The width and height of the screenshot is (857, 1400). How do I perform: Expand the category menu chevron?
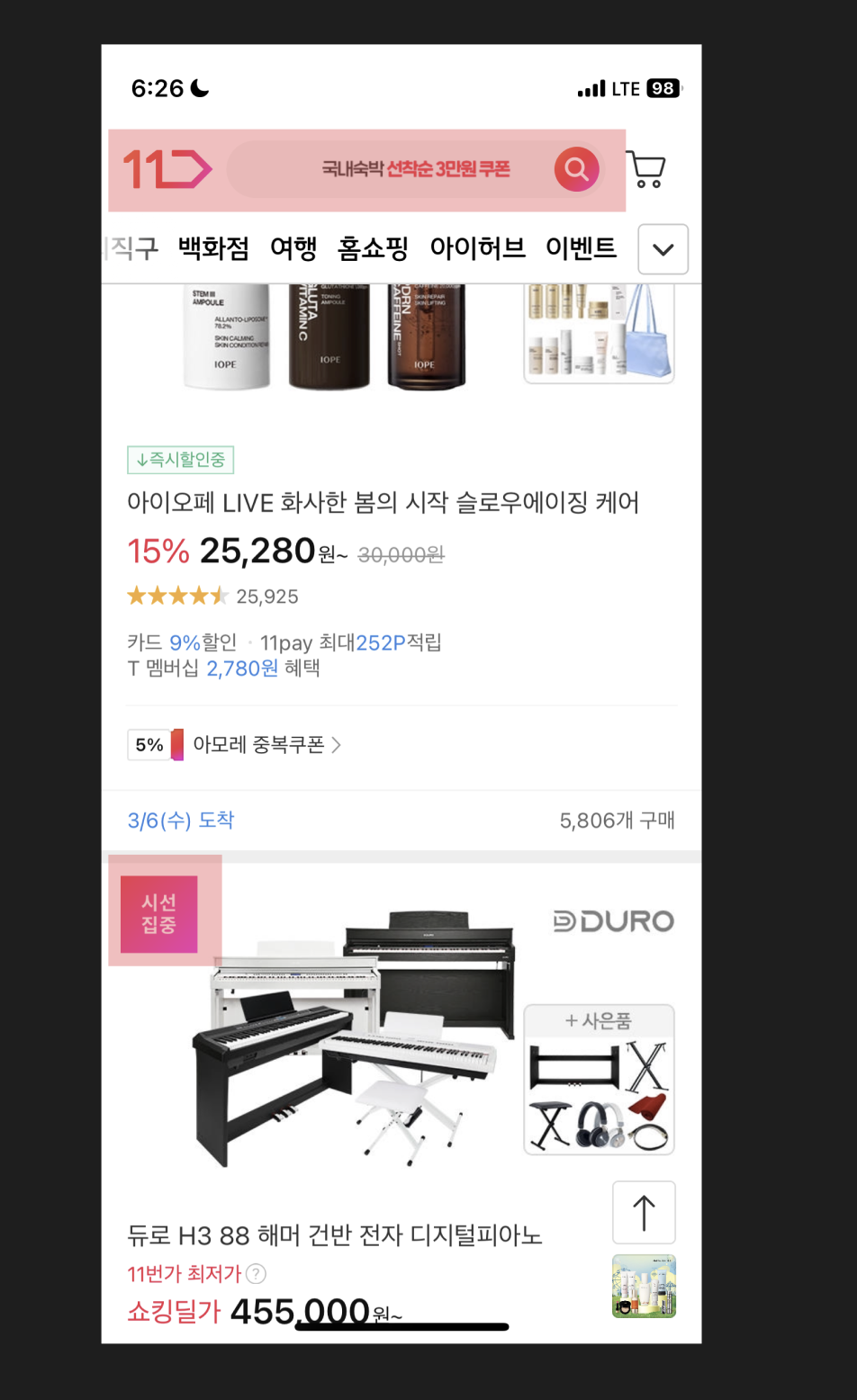[x=663, y=249]
